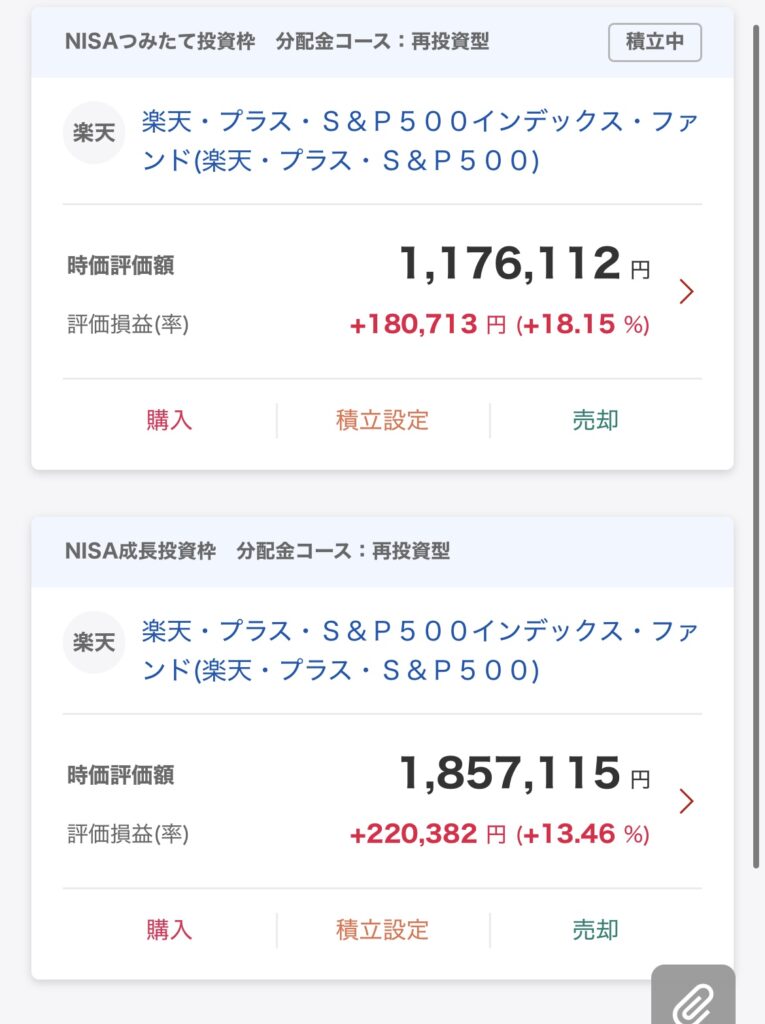Tap 売却 in the NISA成長投資枠 card

[595, 929]
